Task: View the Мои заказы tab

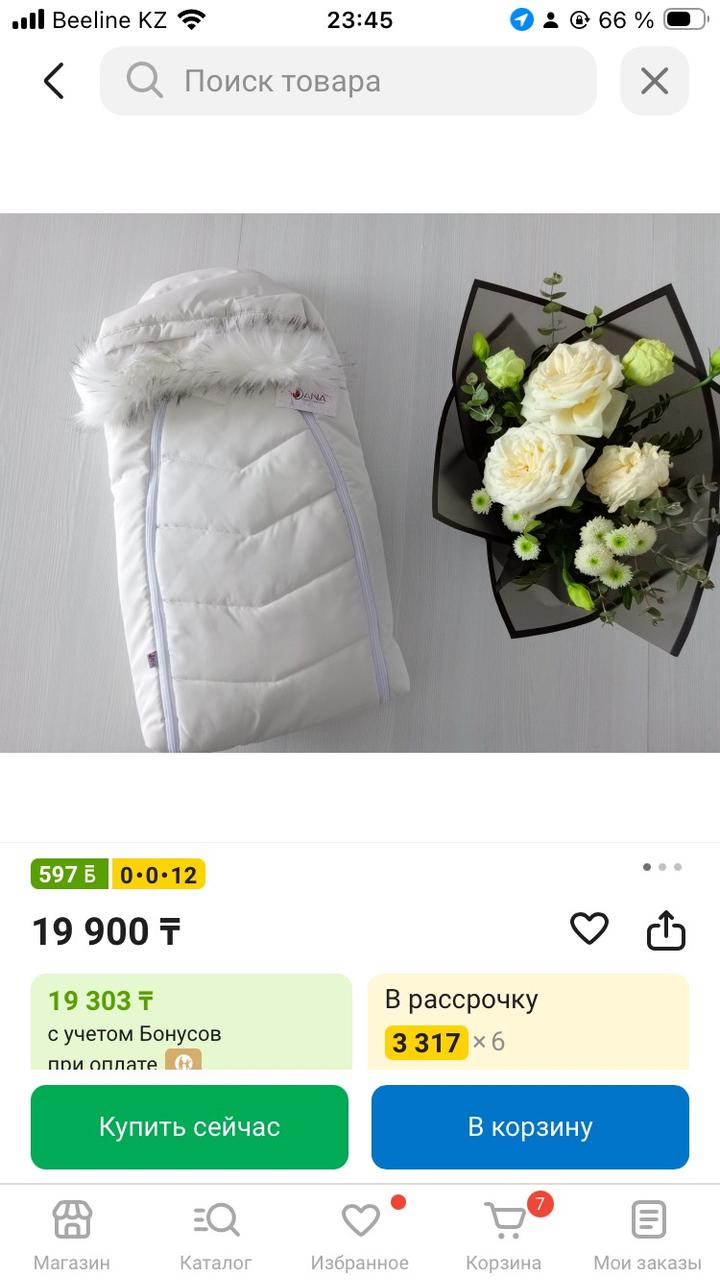Action: pyautogui.click(x=648, y=1235)
